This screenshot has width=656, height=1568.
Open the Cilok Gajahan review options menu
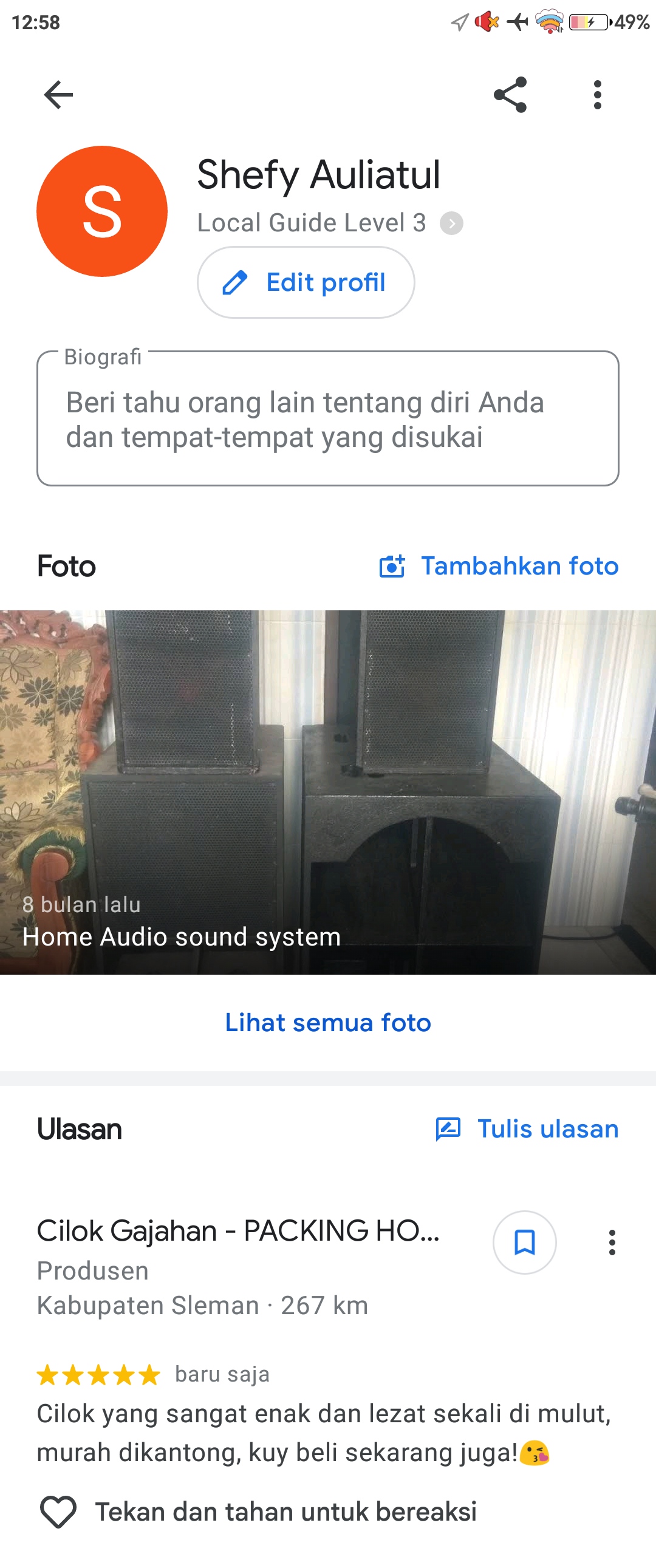[612, 1242]
